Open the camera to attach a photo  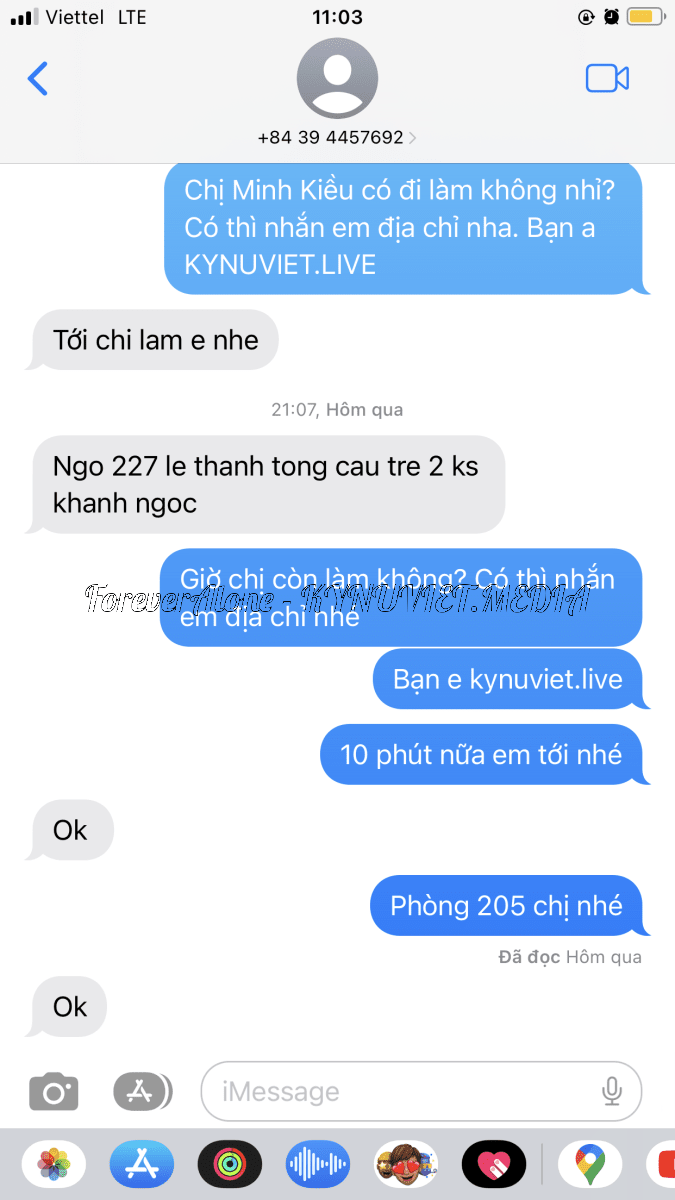(54, 1091)
